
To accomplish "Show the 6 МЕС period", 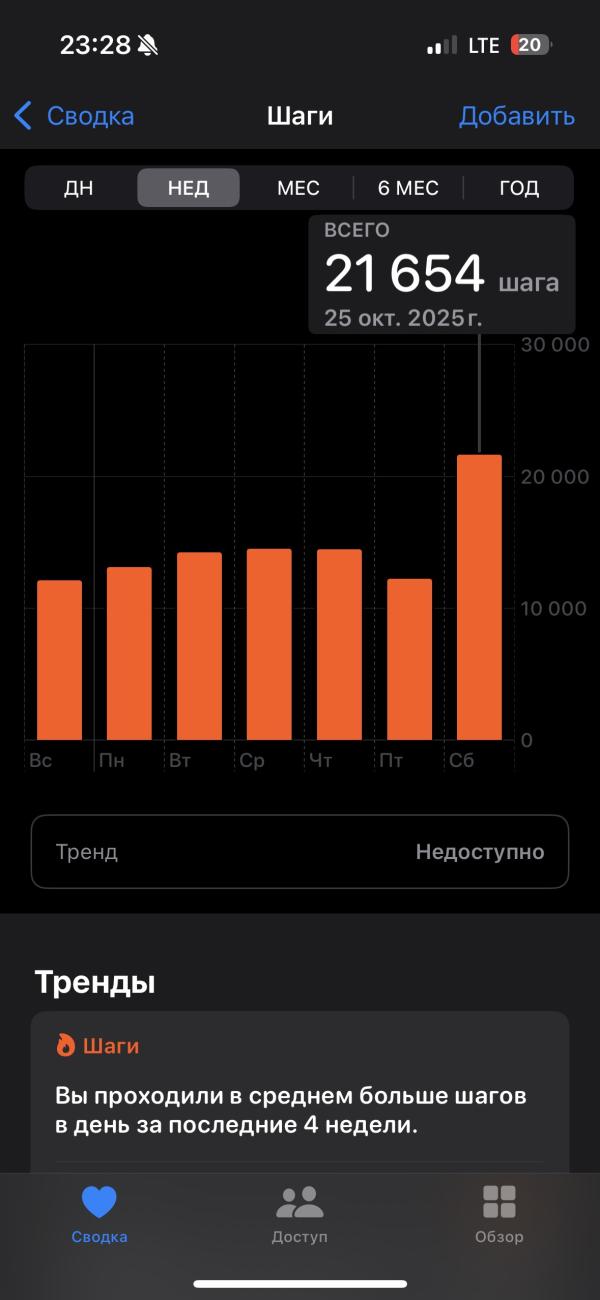I will 408,188.
